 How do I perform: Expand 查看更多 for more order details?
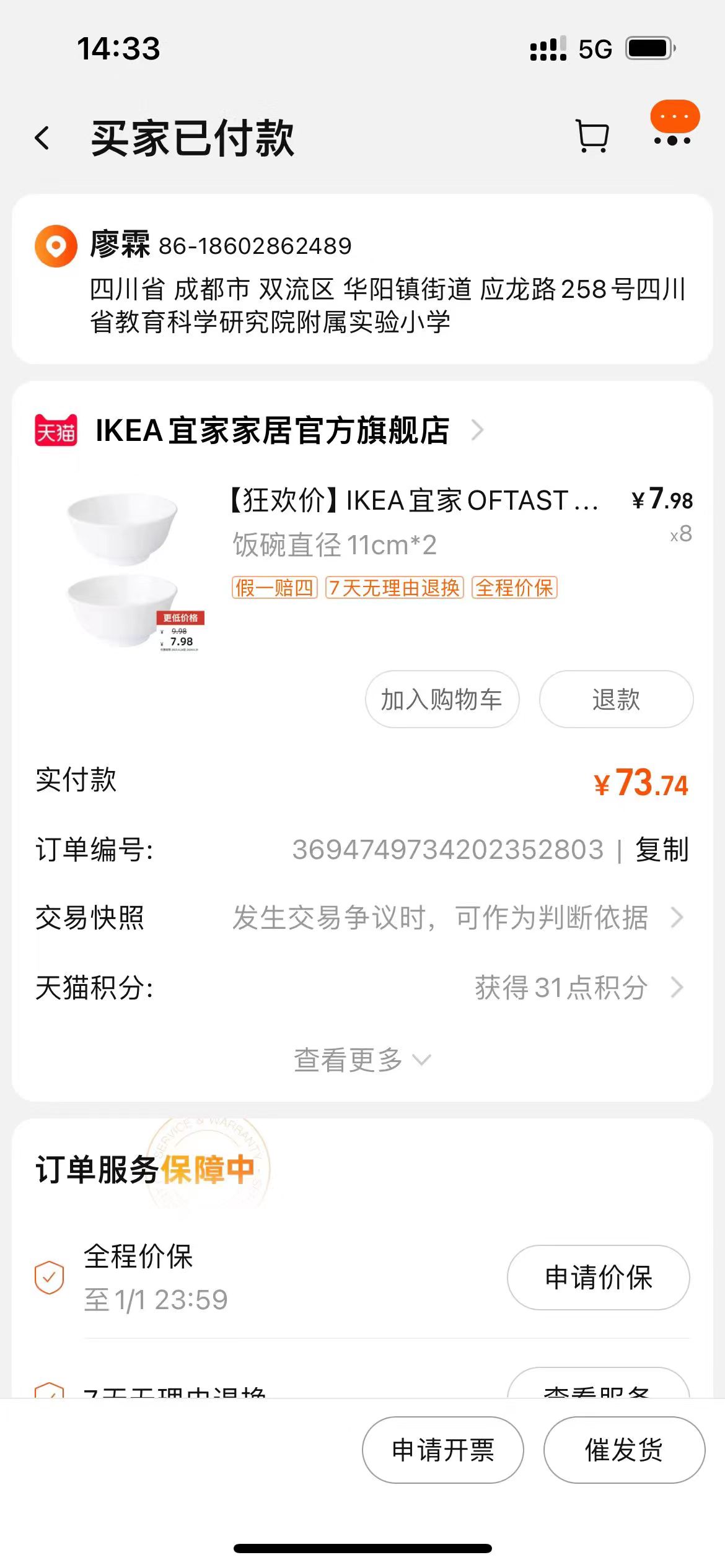tap(361, 1060)
